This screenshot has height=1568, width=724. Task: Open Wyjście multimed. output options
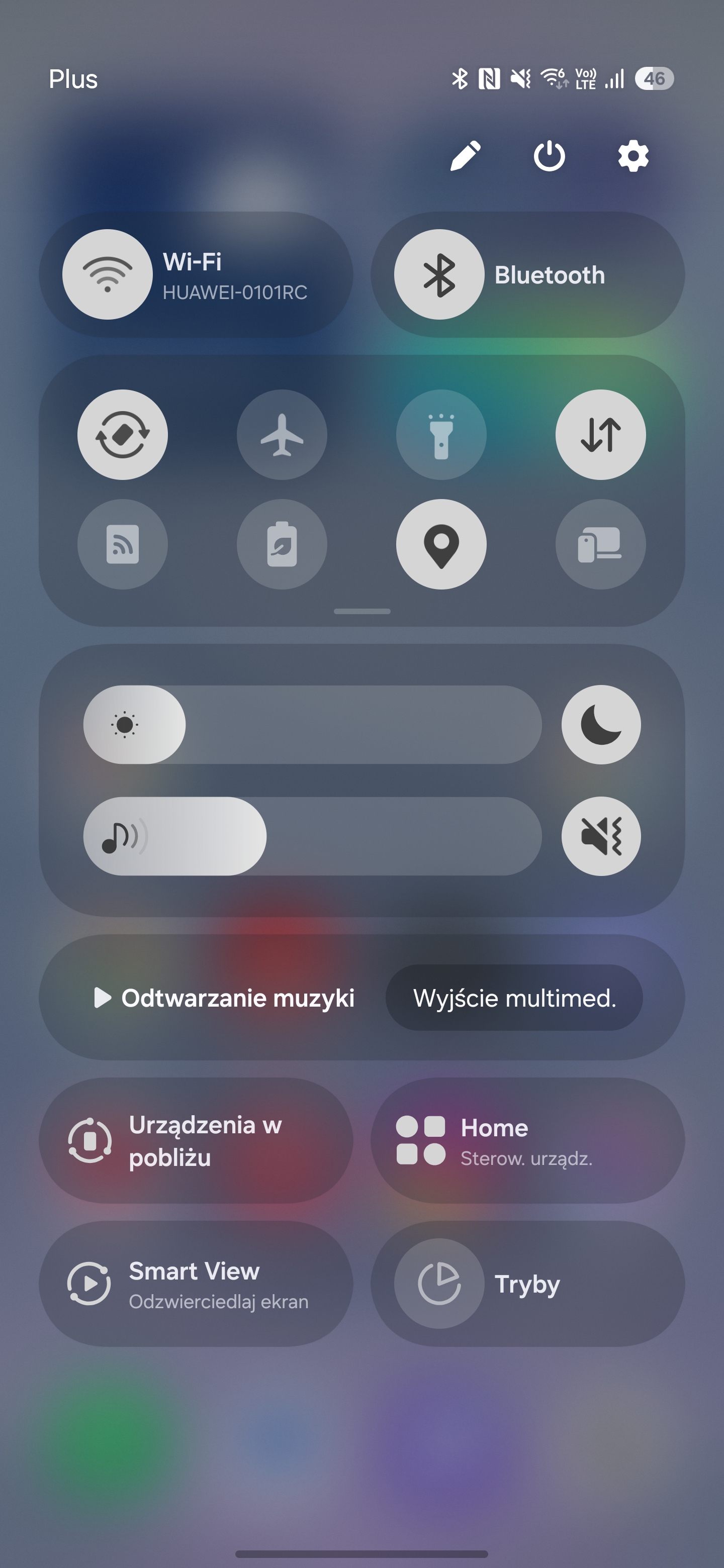[x=514, y=998]
